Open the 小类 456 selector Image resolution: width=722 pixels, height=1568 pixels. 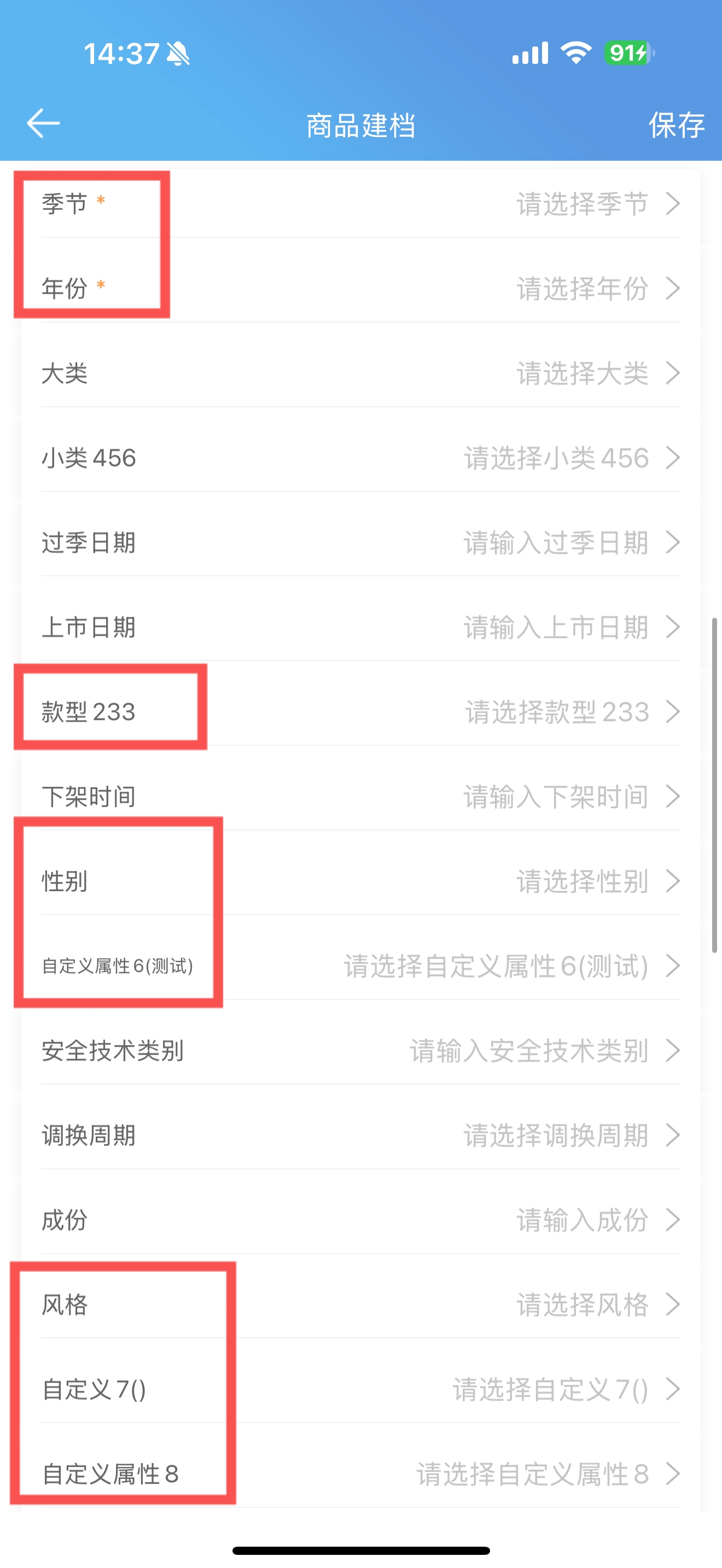[x=360, y=458]
